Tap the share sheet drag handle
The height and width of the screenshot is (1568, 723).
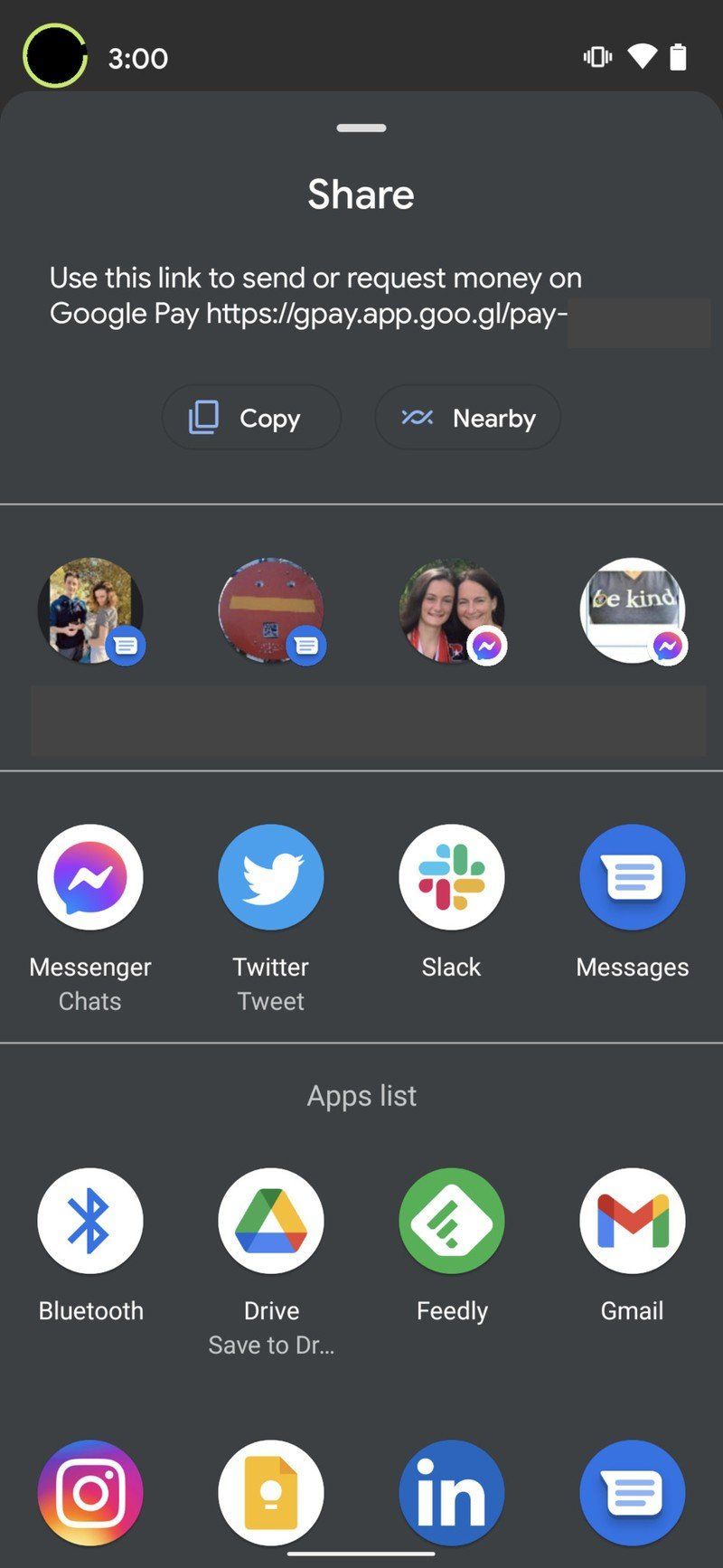pyautogui.click(x=361, y=128)
